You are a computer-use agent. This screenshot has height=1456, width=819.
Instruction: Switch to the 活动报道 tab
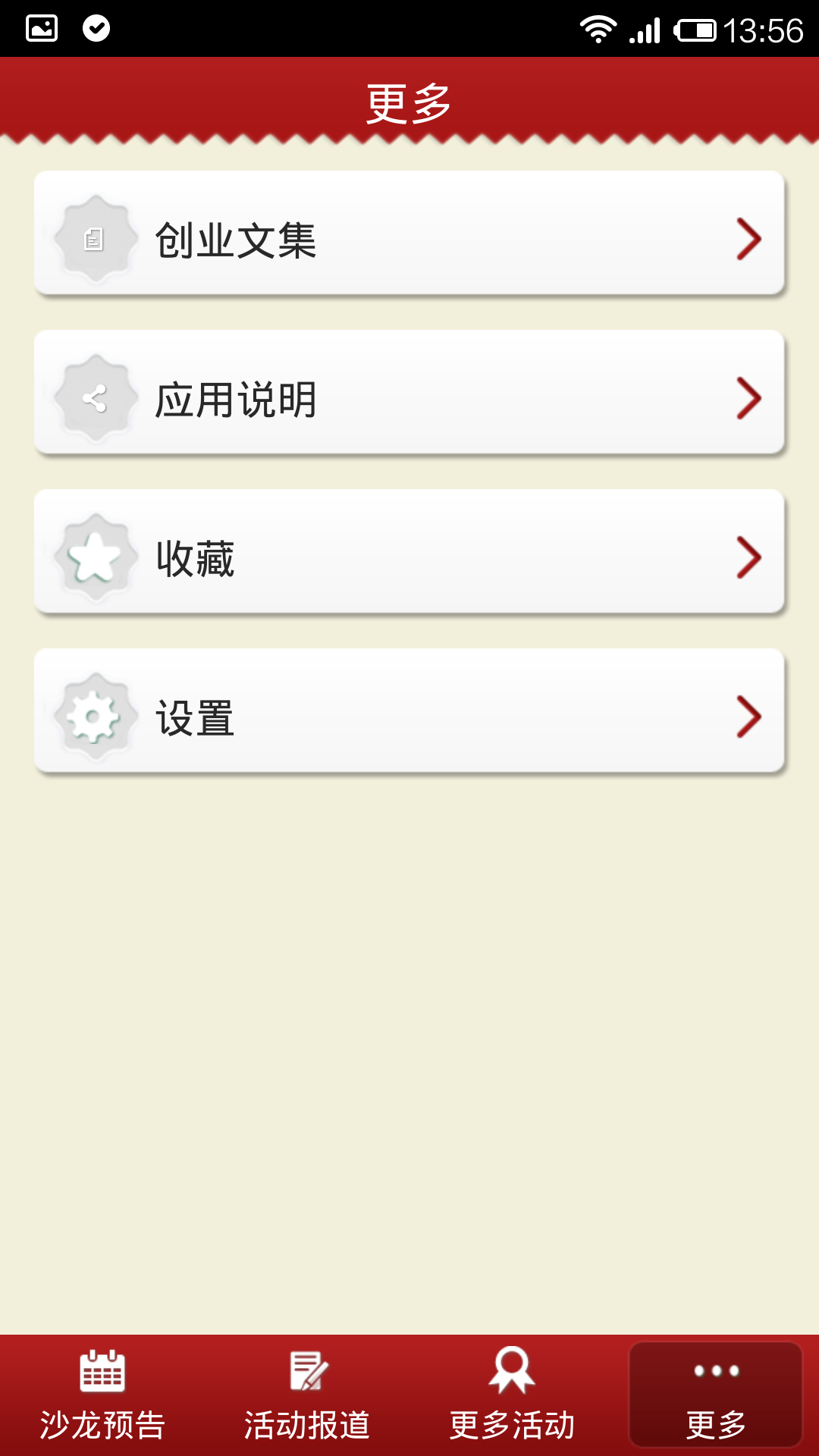point(307,1395)
